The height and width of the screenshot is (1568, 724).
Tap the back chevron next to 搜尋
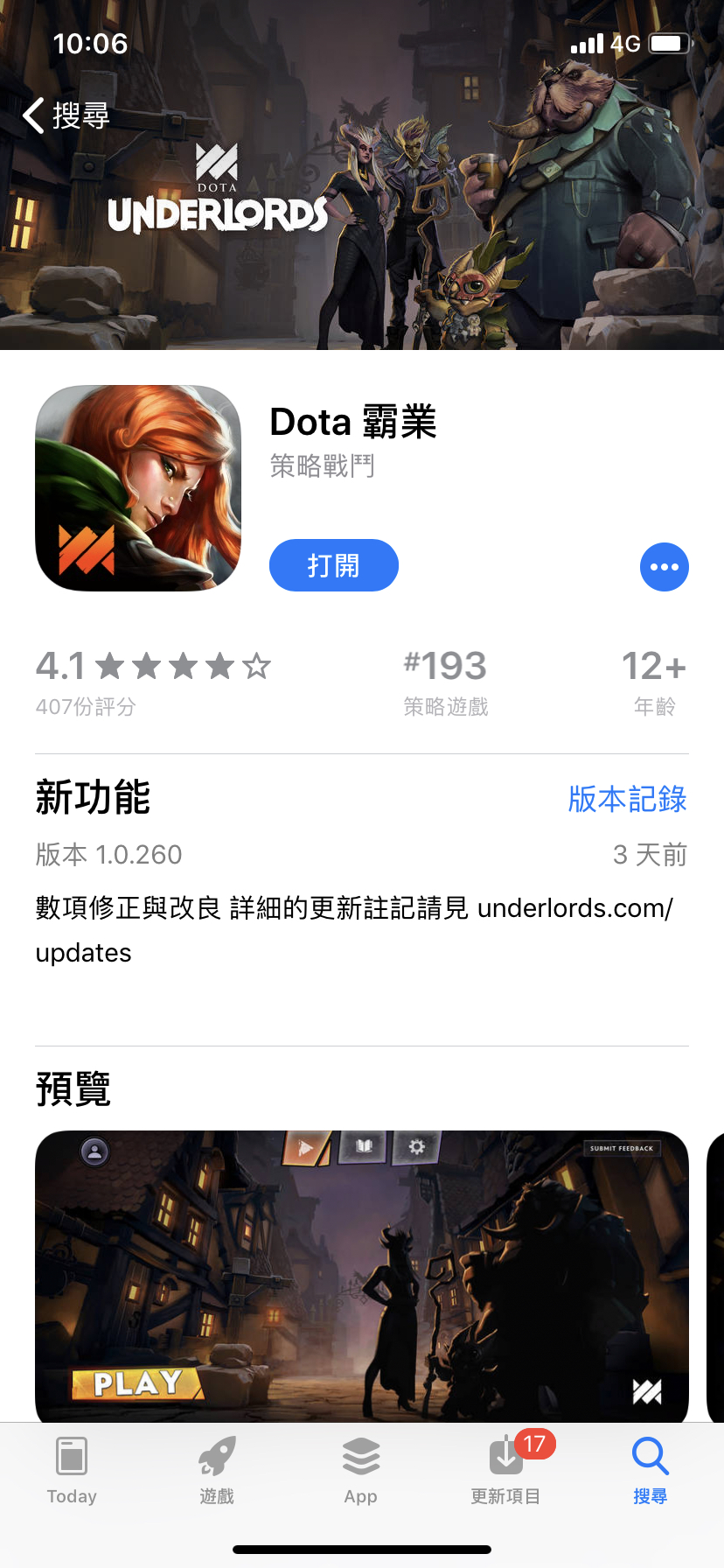tap(32, 115)
